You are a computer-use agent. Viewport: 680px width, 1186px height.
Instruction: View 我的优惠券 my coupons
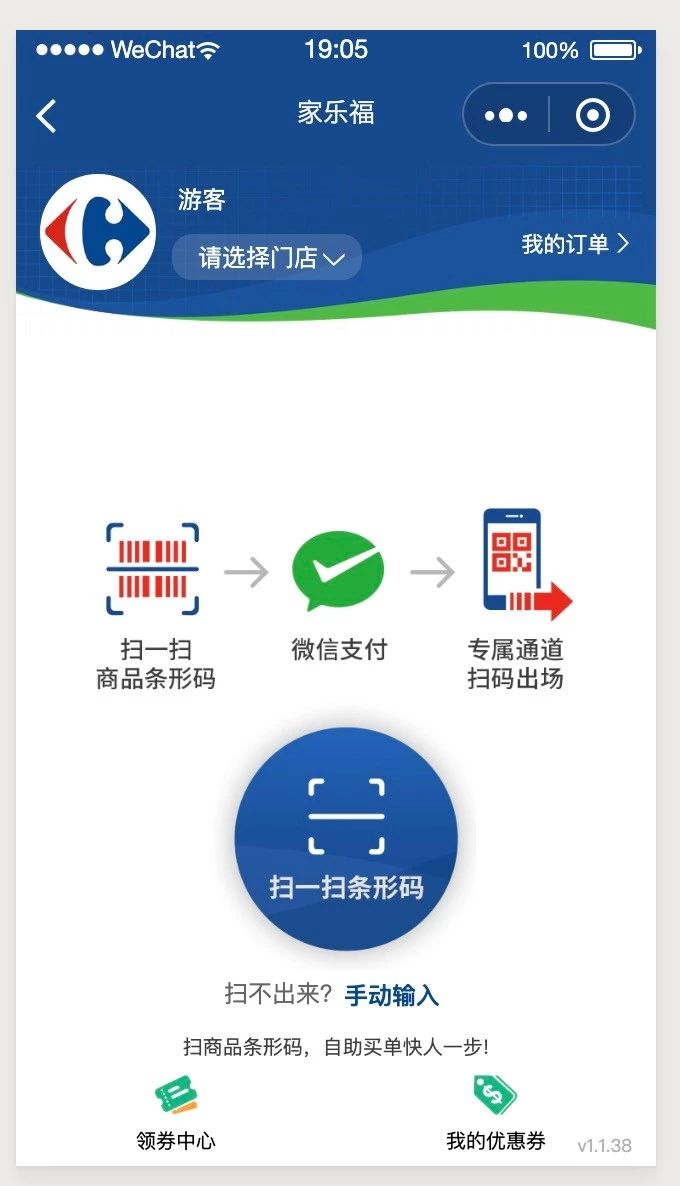[496, 1112]
